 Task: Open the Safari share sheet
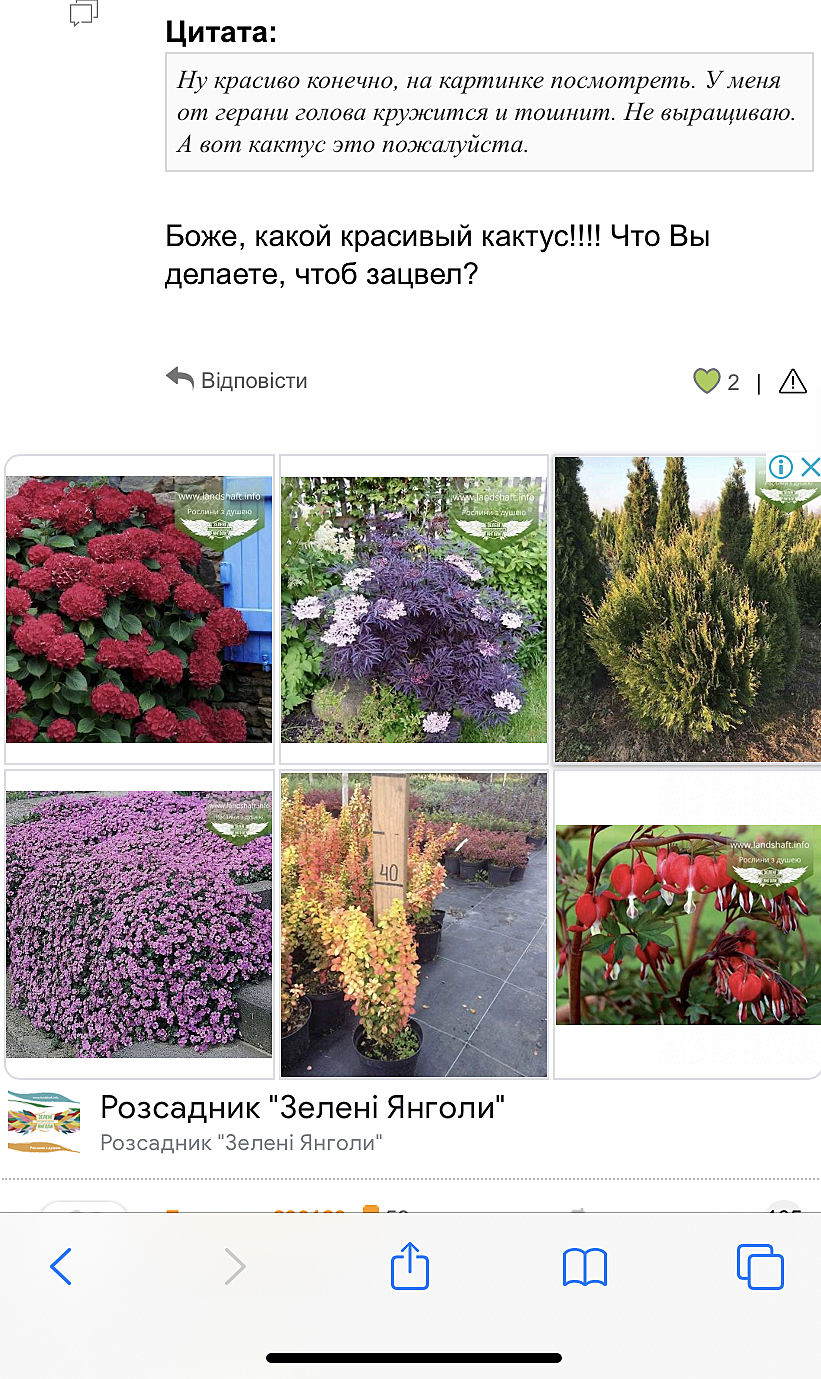click(409, 1266)
